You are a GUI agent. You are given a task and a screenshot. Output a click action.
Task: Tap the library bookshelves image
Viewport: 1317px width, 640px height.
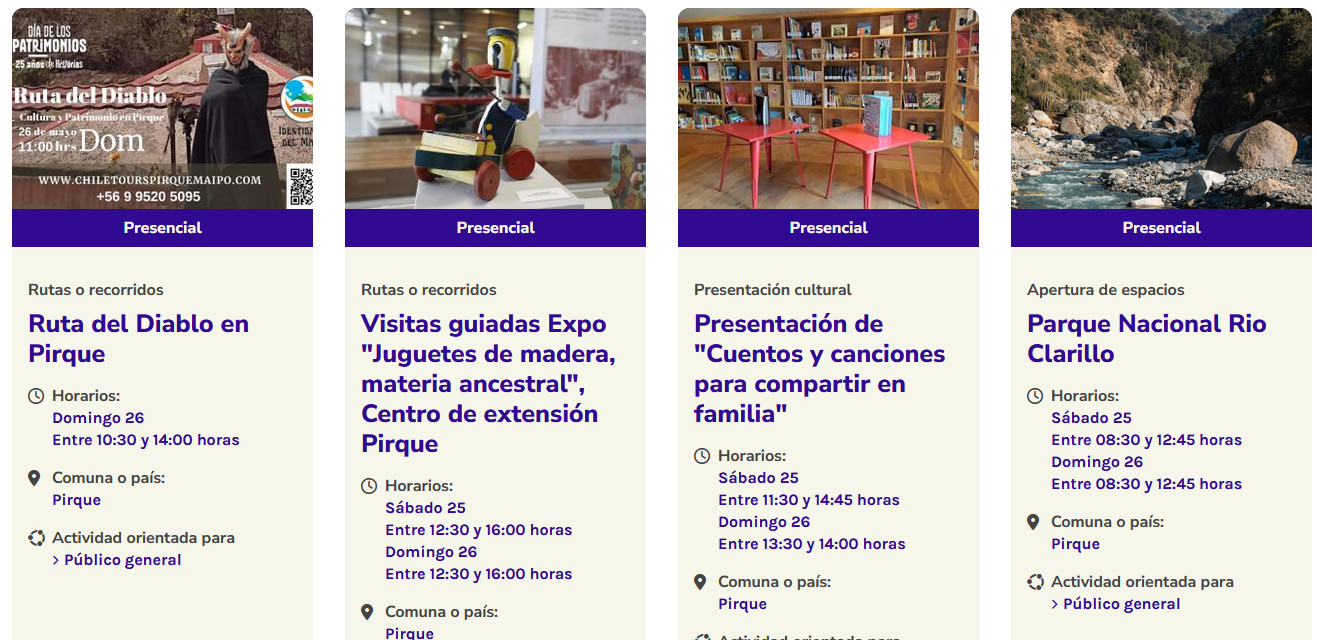(x=828, y=109)
